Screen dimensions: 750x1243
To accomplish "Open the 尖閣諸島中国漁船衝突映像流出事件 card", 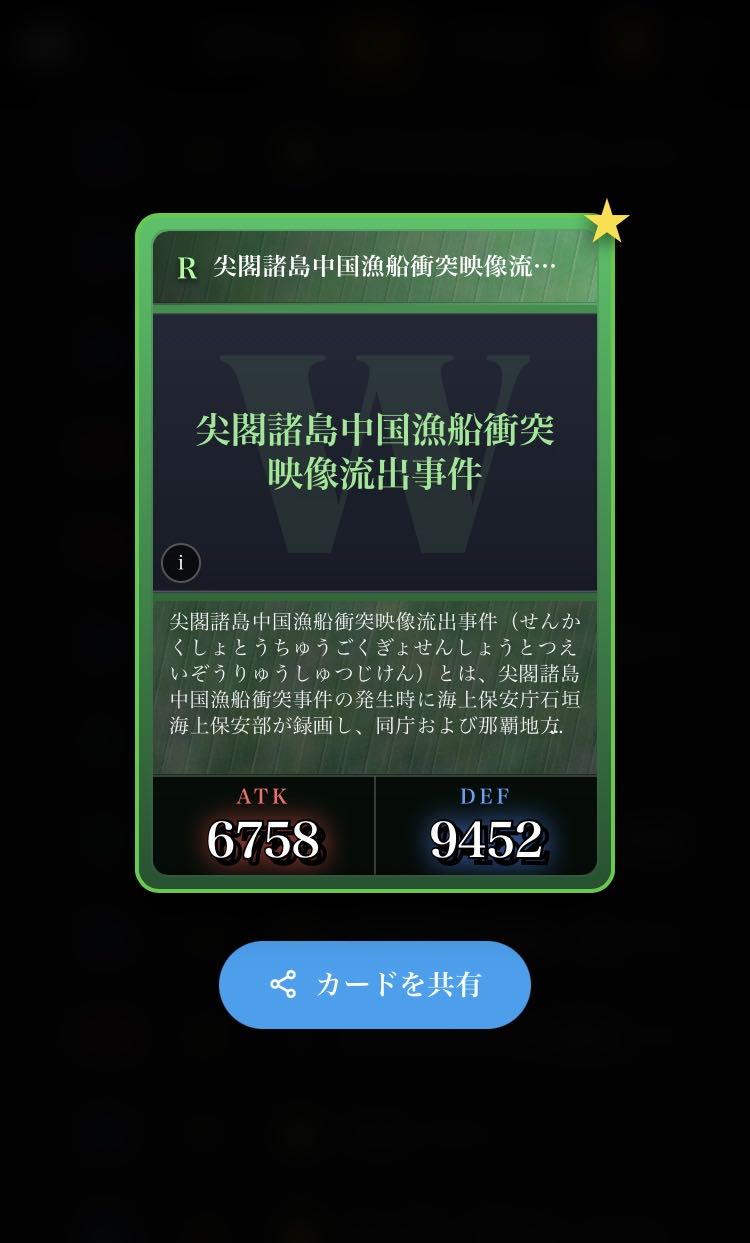I will 375,452.
